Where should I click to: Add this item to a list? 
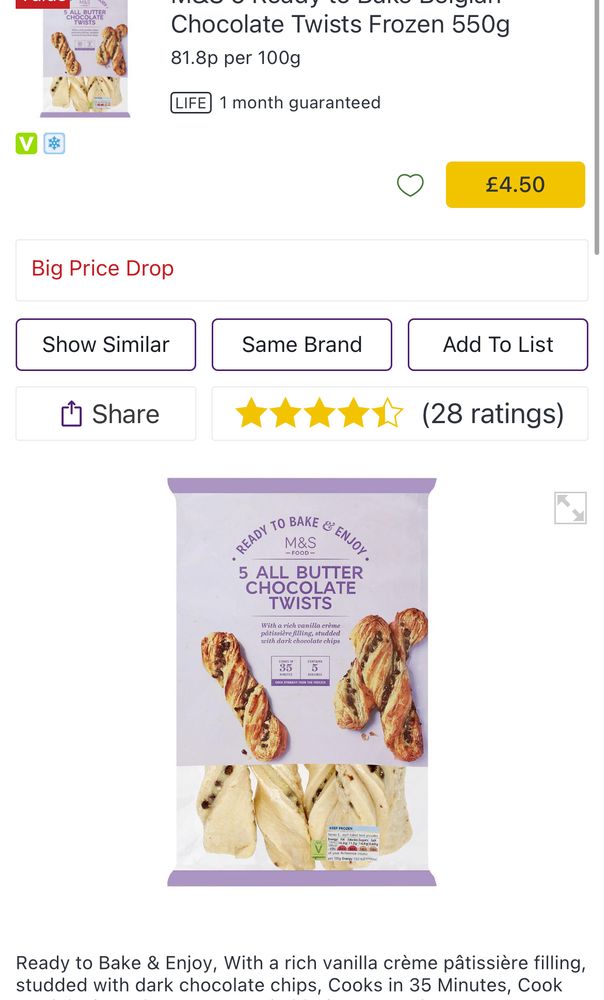tap(497, 345)
